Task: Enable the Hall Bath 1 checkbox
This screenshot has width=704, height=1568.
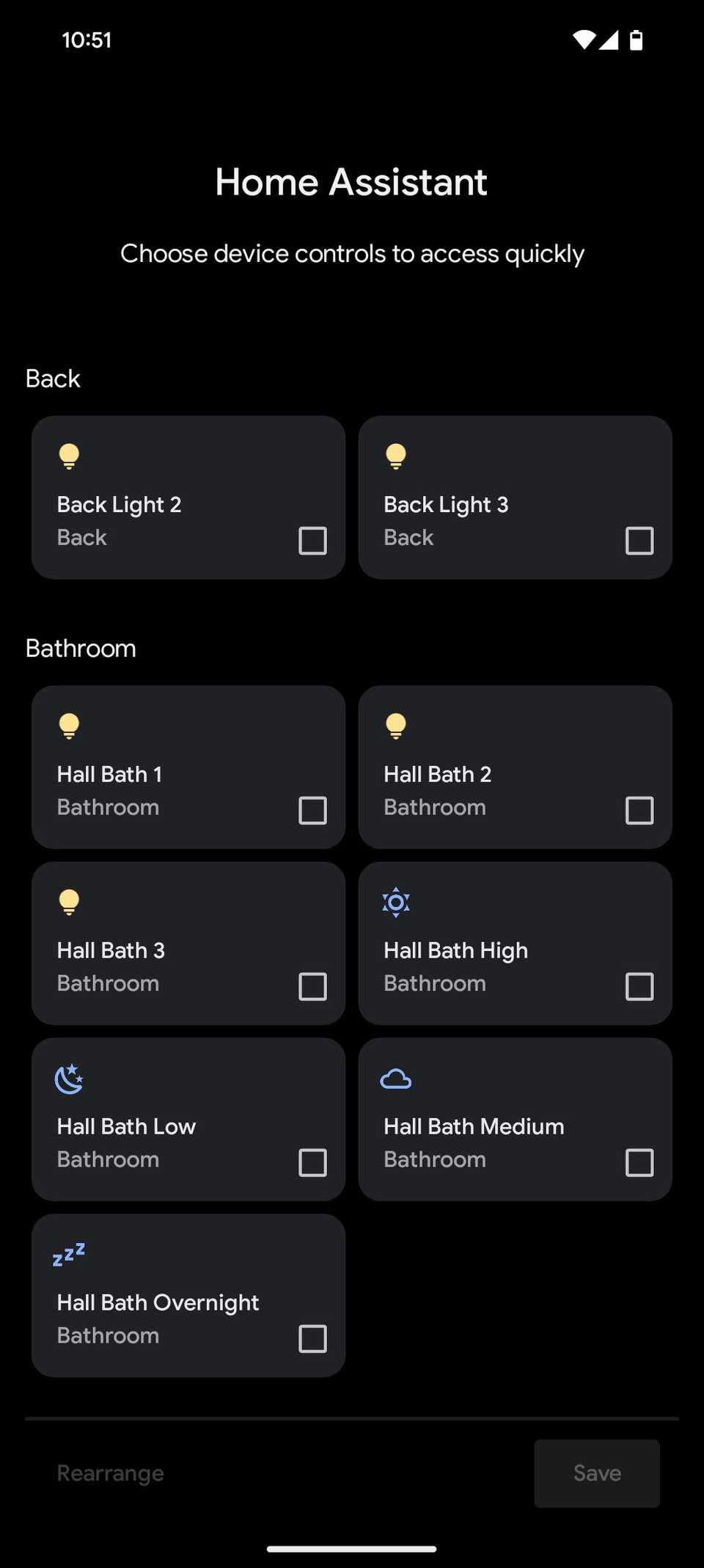Action: coord(312,810)
